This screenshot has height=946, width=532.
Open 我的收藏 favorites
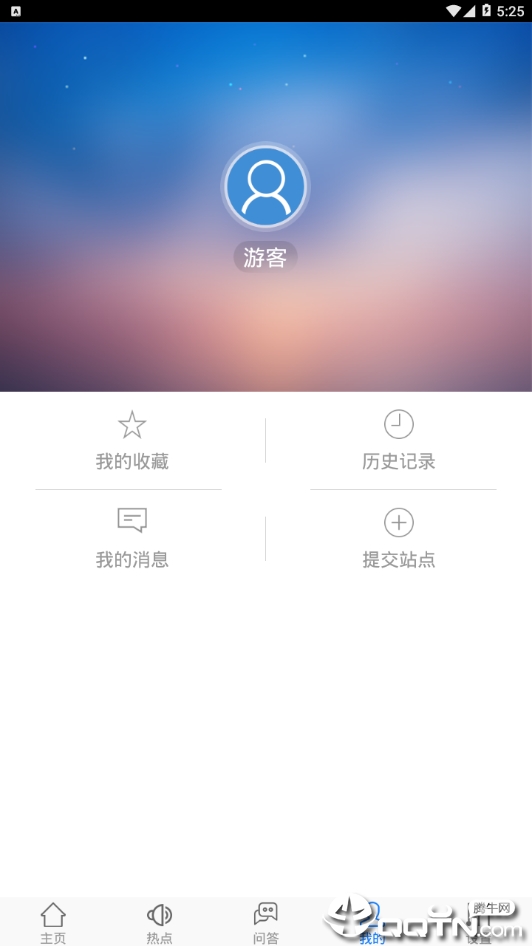coord(132,440)
